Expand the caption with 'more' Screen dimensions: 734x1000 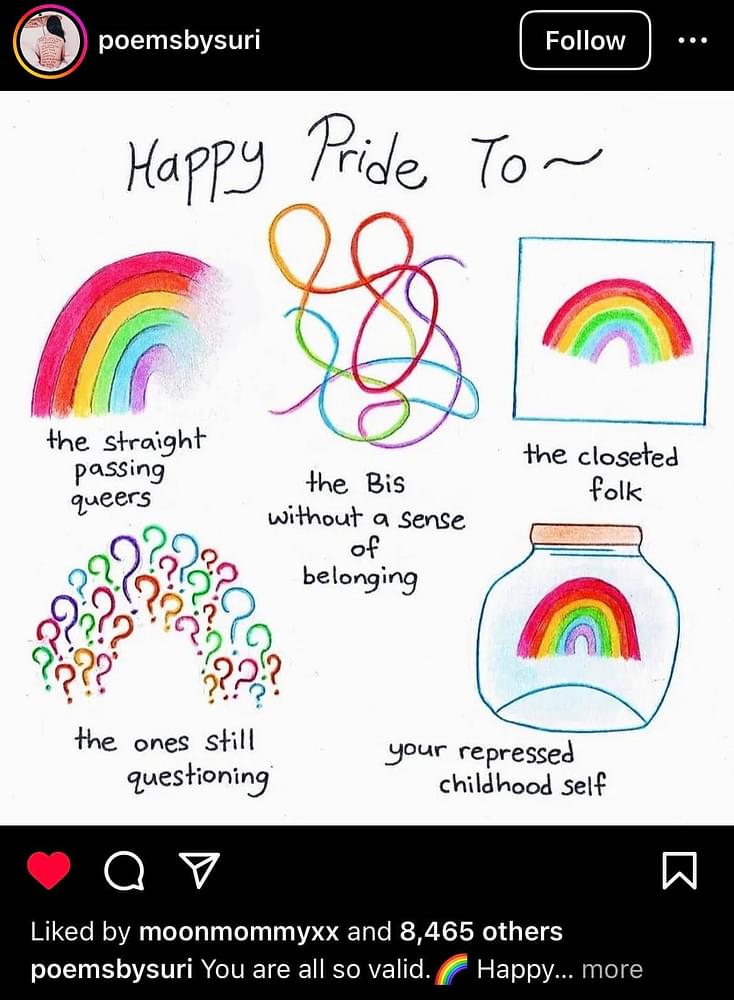pyautogui.click(x=611, y=969)
